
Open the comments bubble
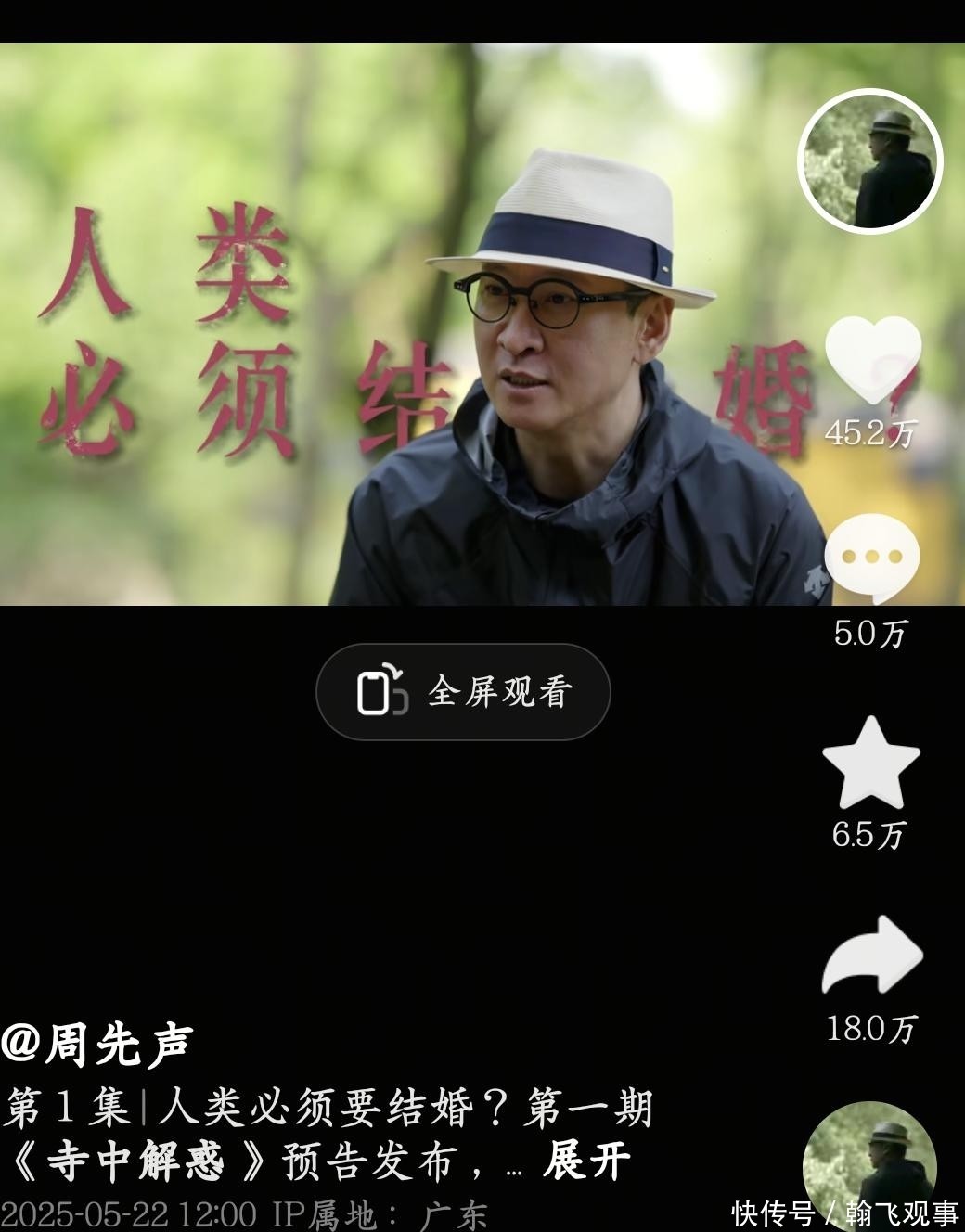tap(871, 558)
